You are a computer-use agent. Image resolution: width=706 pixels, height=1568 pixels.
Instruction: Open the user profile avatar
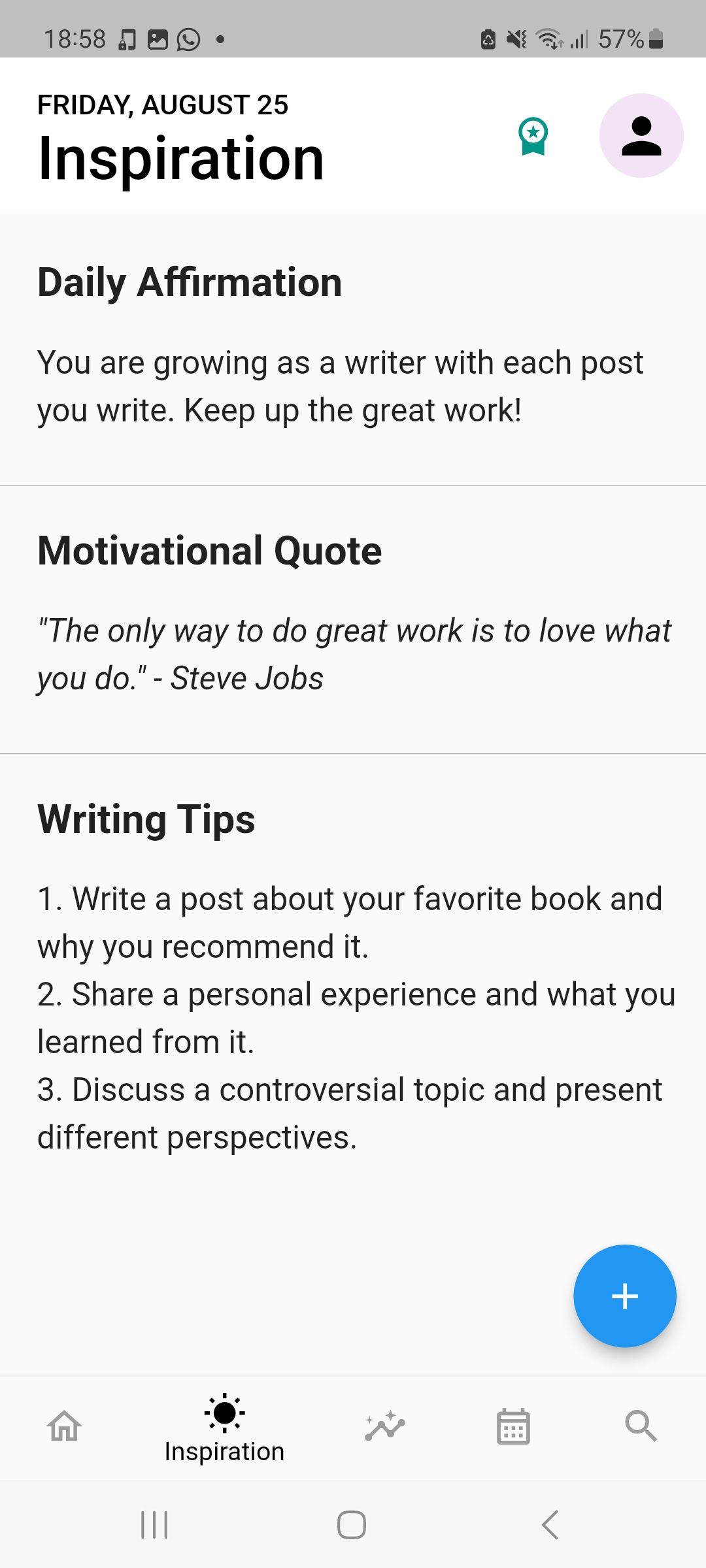[x=641, y=136]
